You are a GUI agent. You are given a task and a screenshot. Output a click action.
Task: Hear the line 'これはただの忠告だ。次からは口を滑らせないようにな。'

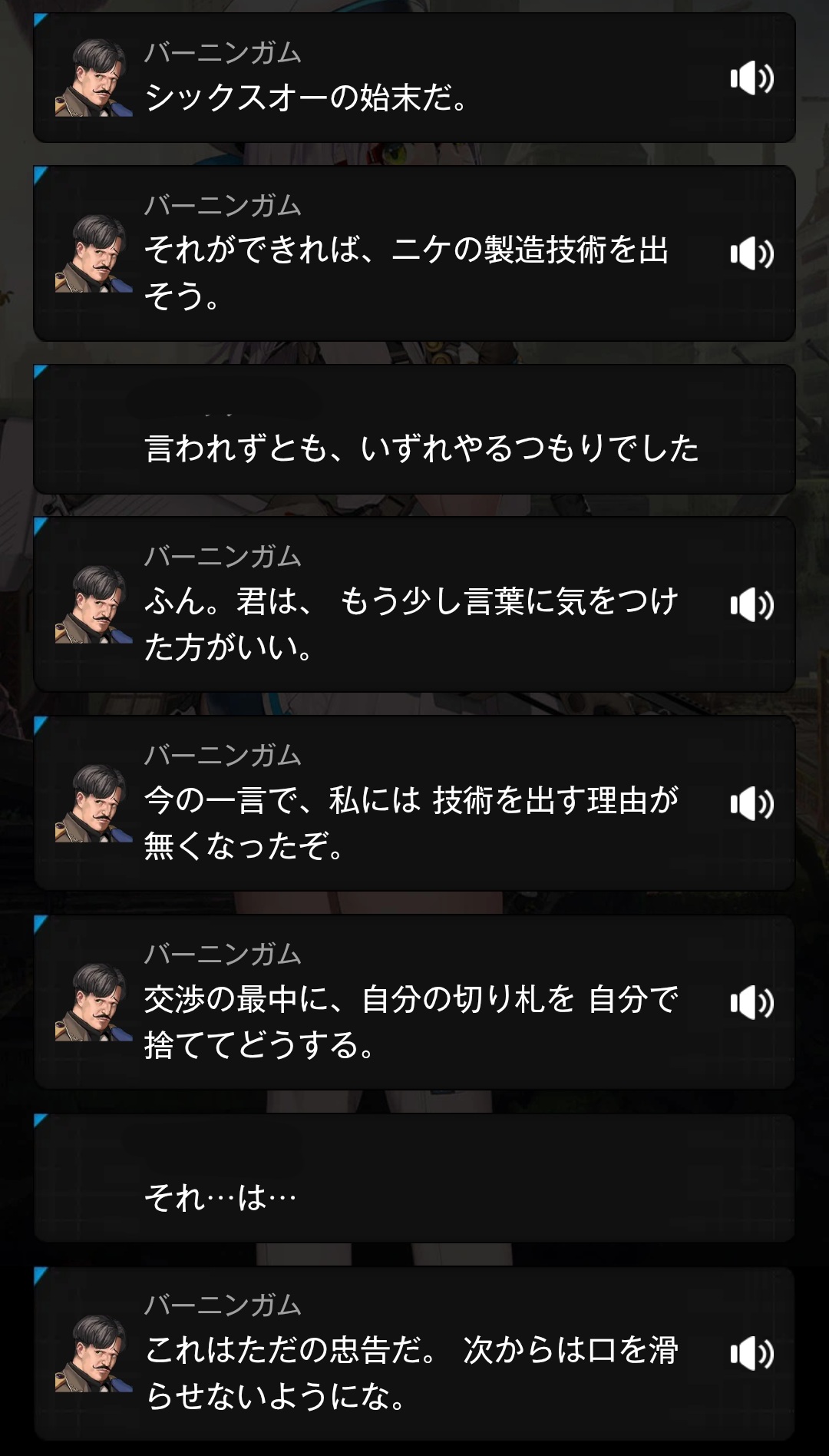point(751,1353)
